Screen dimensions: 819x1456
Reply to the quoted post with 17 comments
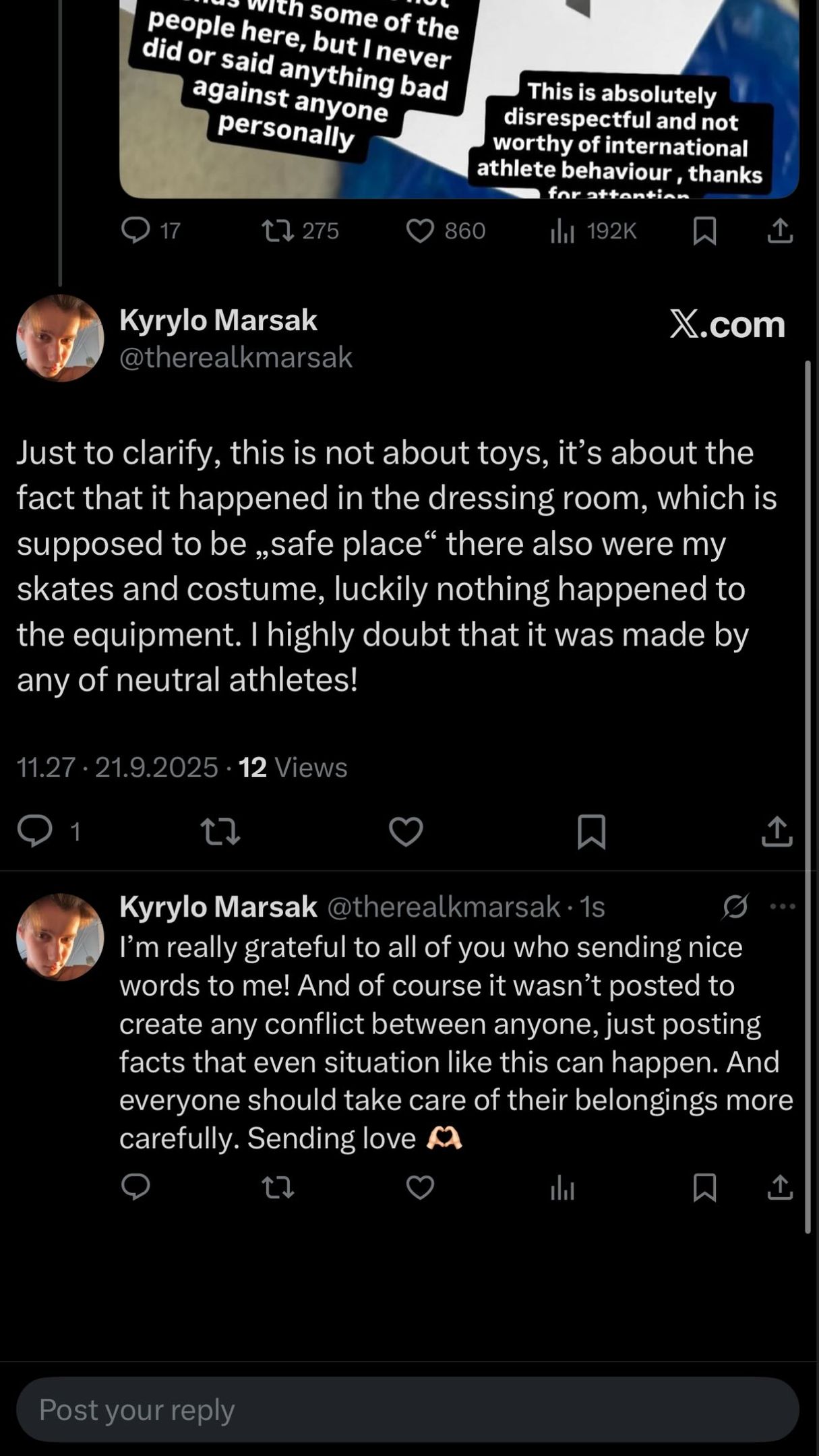pyautogui.click(x=135, y=231)
